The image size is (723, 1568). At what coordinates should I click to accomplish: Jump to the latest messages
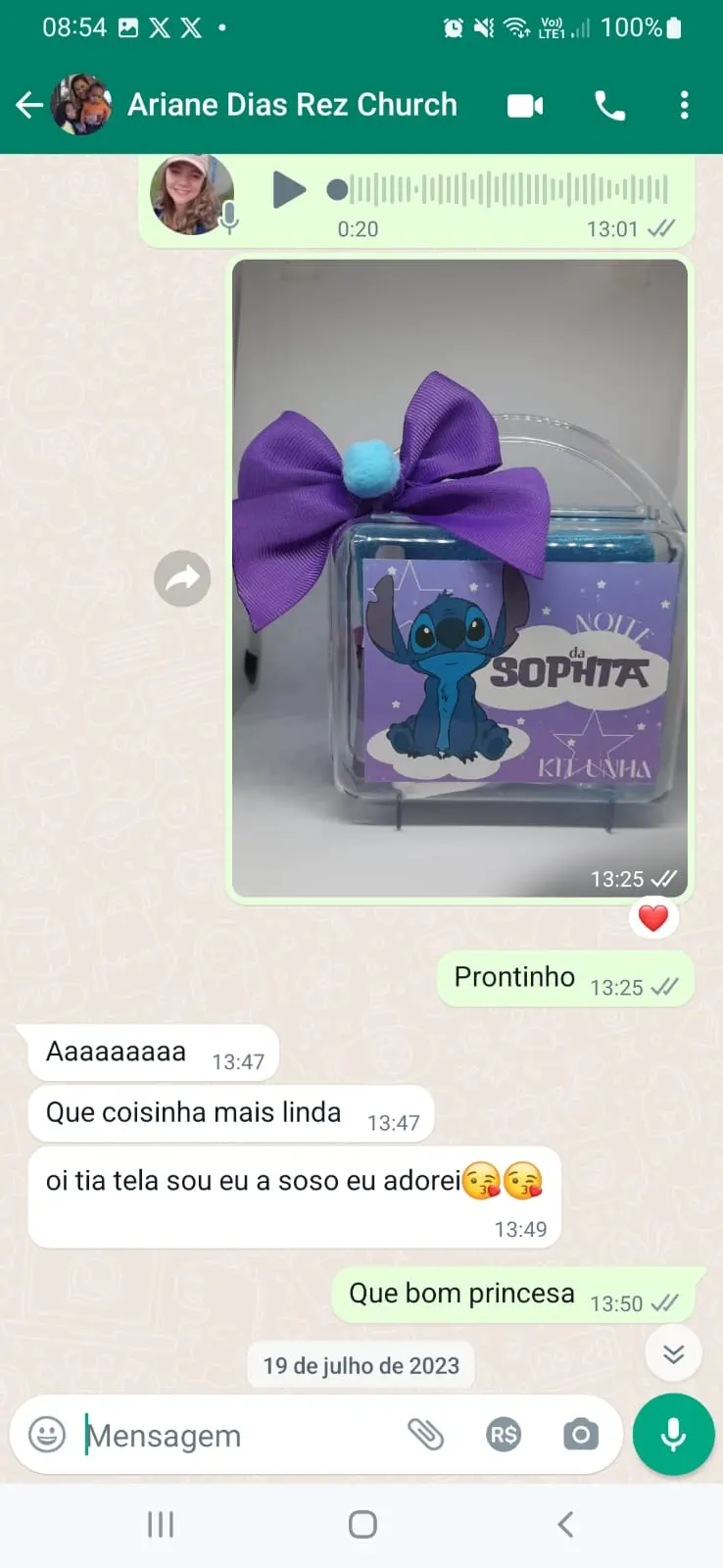click(x=673, y=1353)
